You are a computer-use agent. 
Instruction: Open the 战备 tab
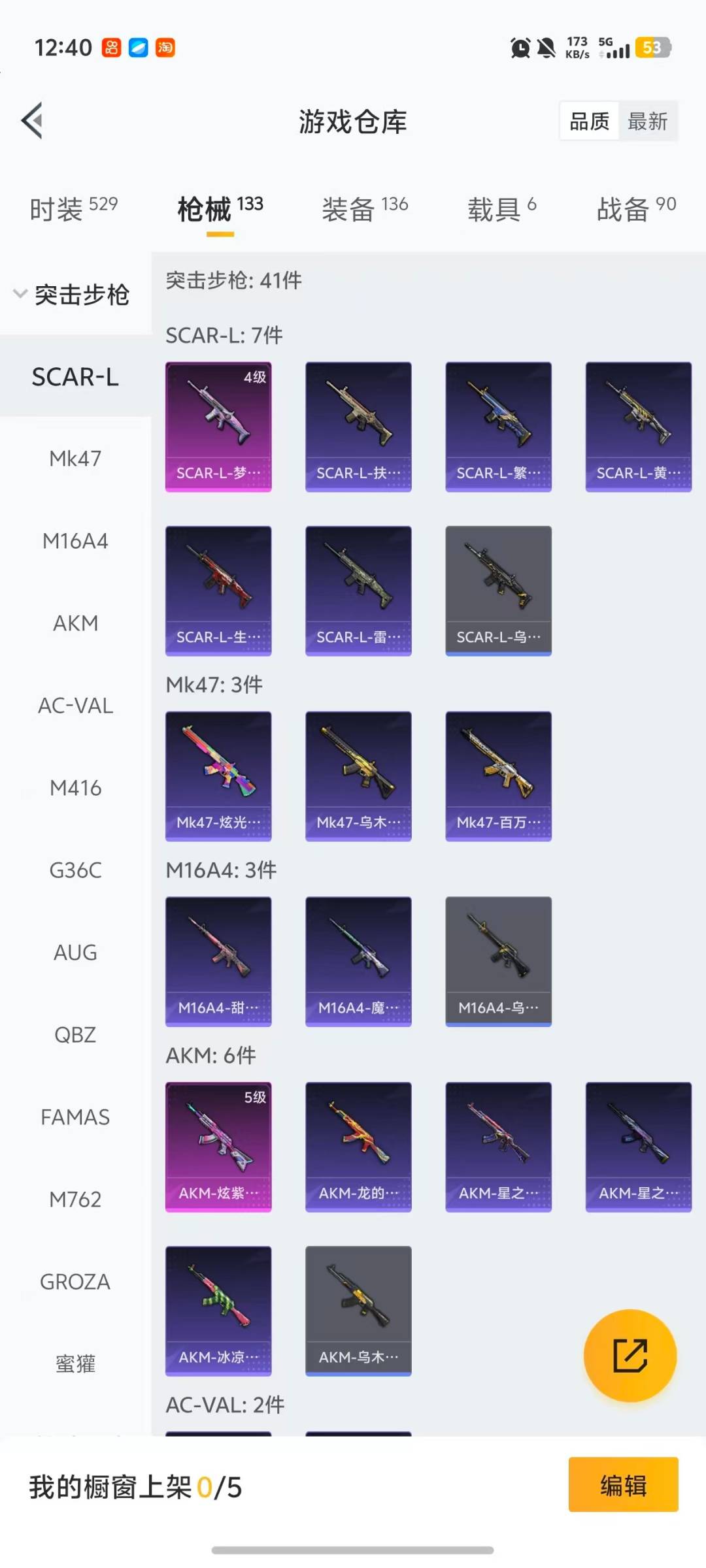(x=636, y=209)
